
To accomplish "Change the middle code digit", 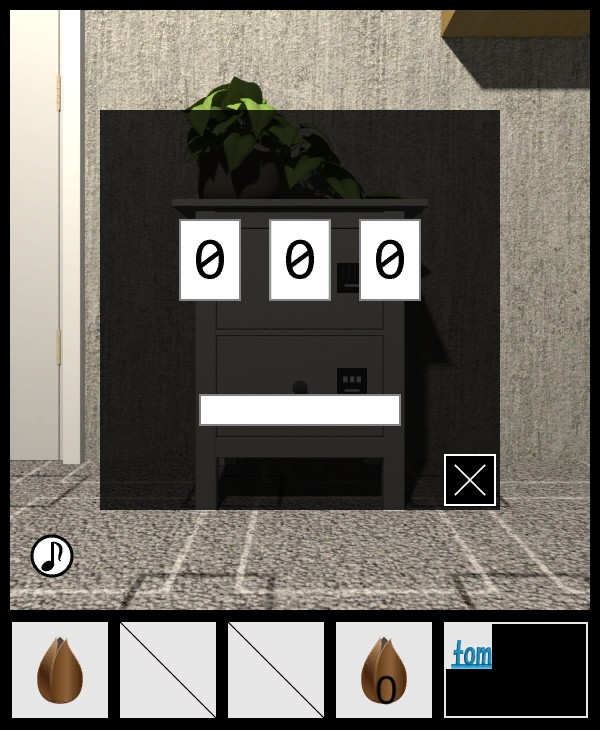I will tap(300, 260).
